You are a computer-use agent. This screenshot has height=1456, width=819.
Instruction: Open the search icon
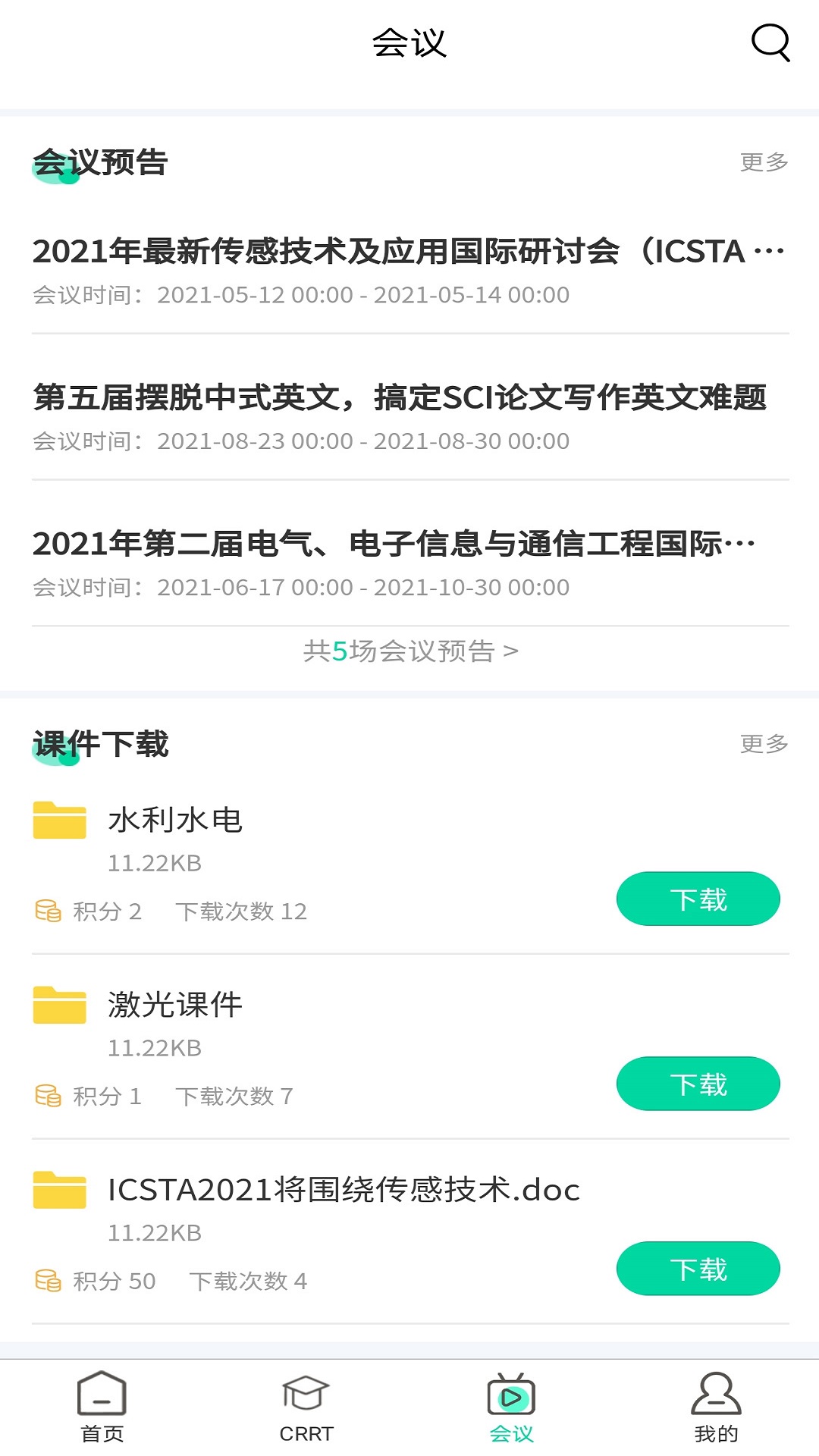pos(770,42)
